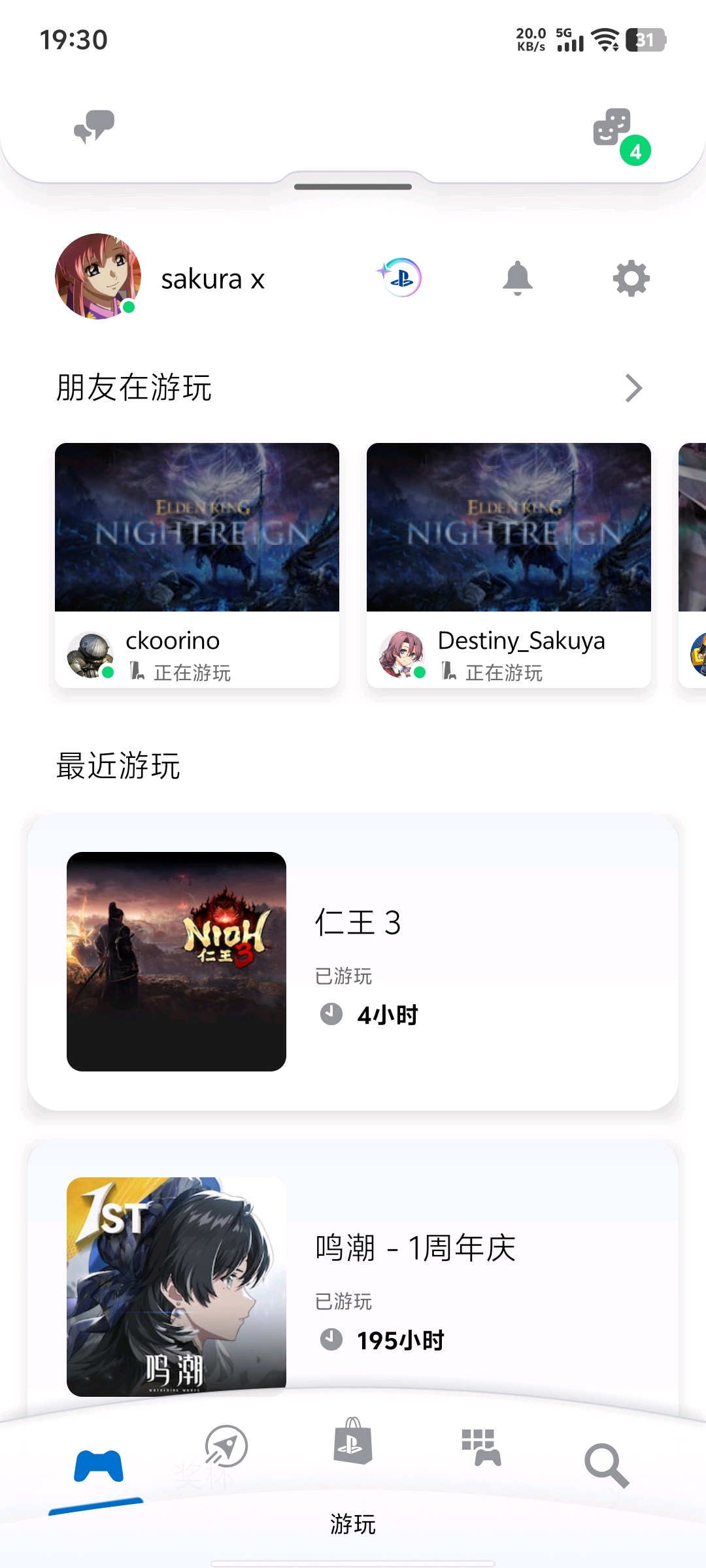Screen dimensions: 706x1568
Task: Select the controller 游玩 tab
Action: pyautogui.click(x=98, y=1466)
